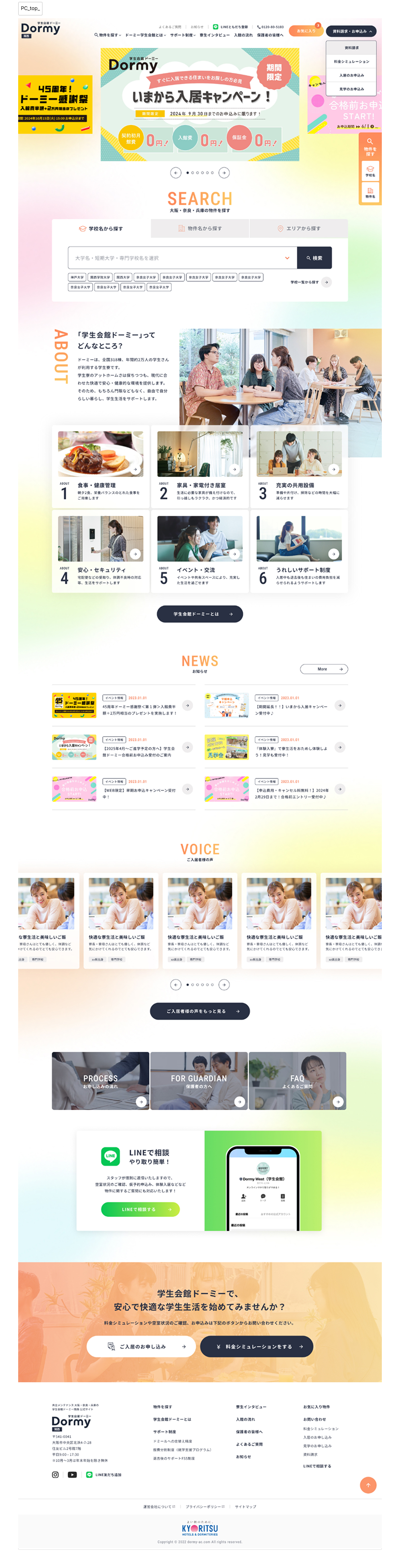Expand the 物件を探す header menu
The width and height of the screenshot is (400, 1568).
point(108,35)
